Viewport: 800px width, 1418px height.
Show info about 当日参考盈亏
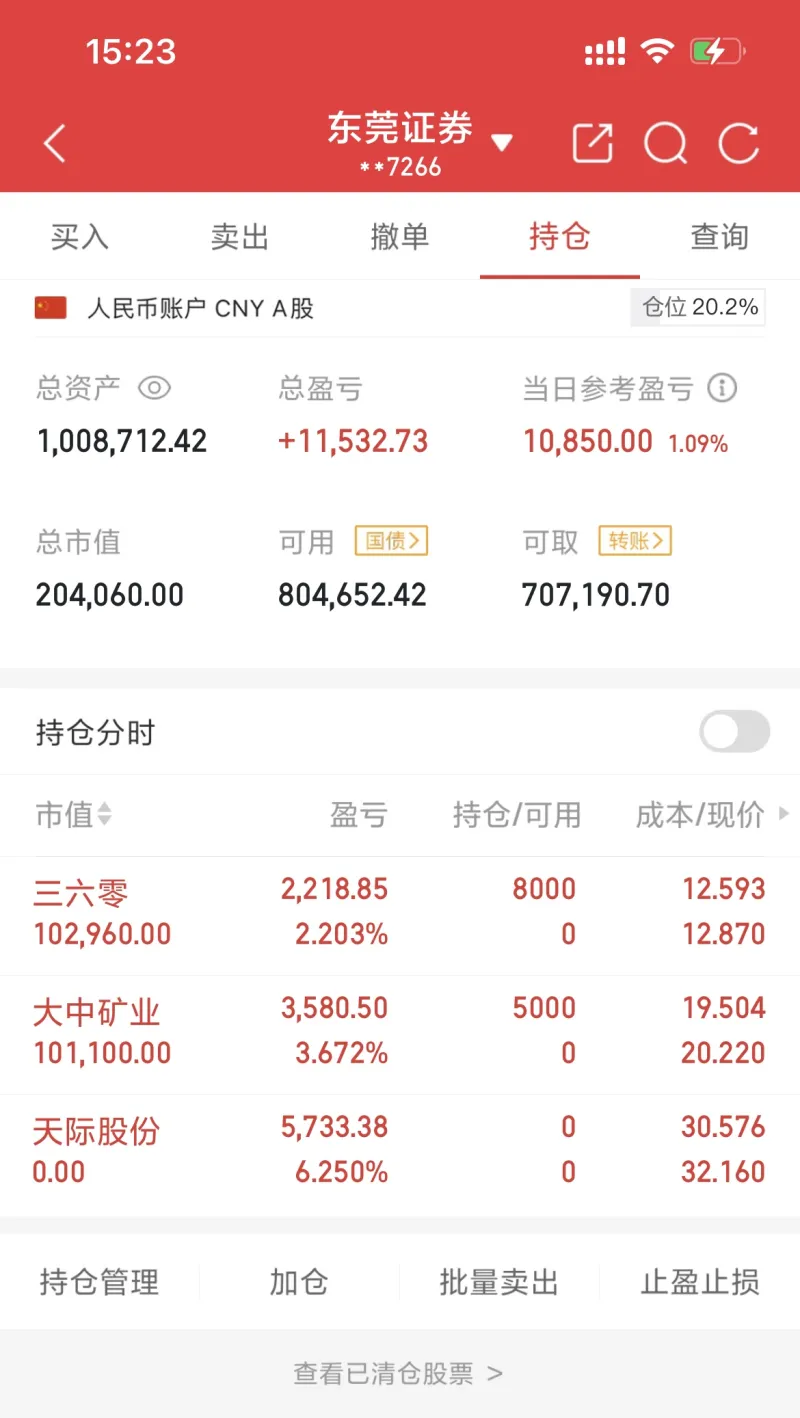722,388
